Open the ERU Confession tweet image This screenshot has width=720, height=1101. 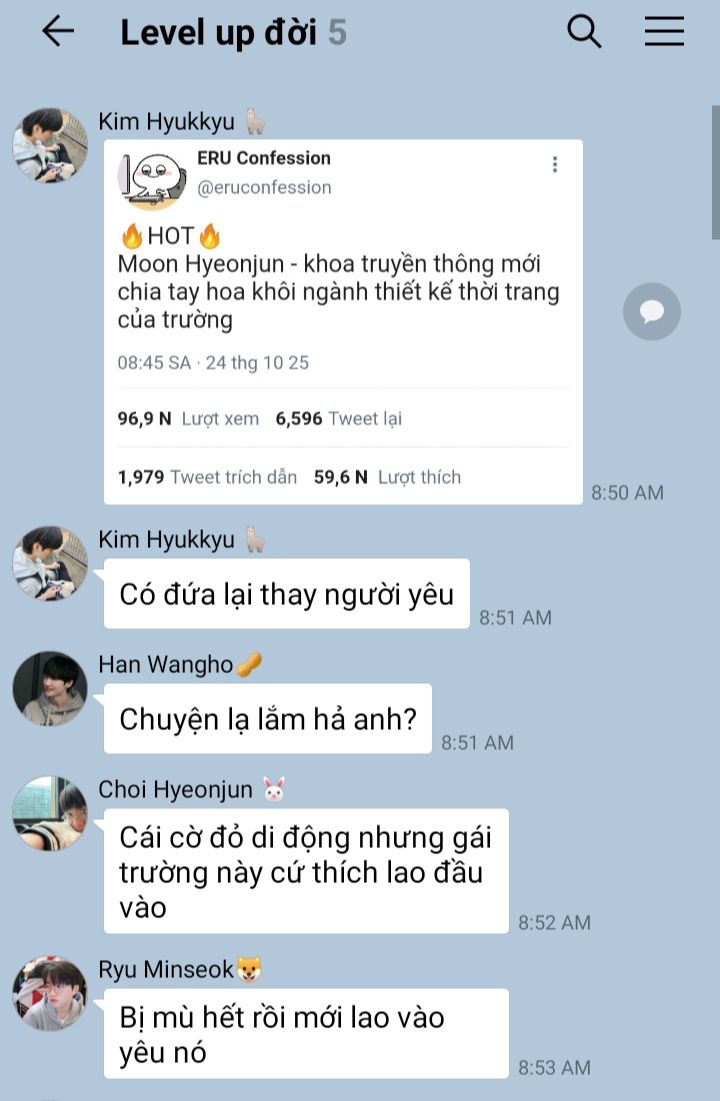pos(343,321)
